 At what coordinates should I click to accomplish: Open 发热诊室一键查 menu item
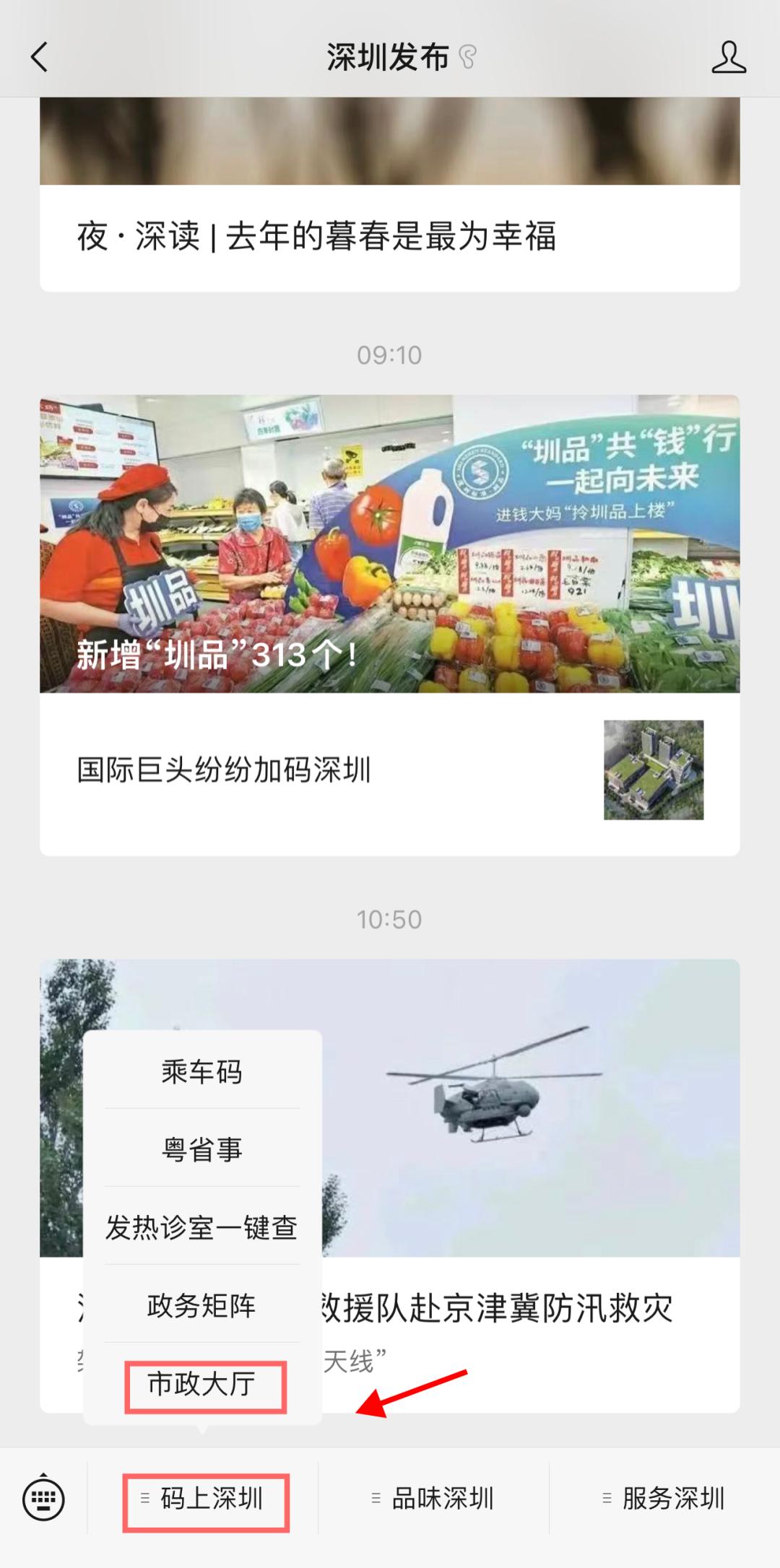click(x=202, y=1227)
